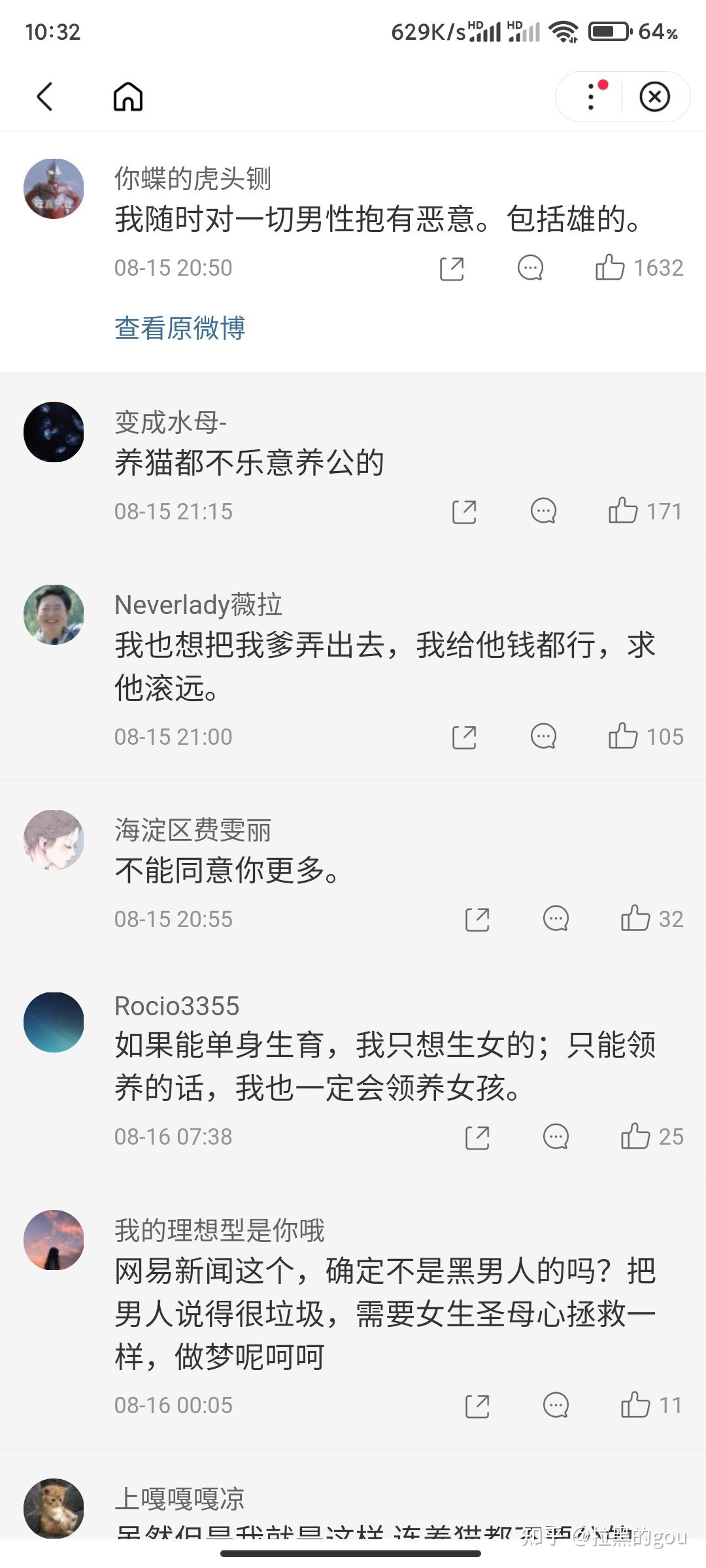Share 你蝶的虎头铡's comment
This screenshot has width=706, height=1568.
(x=452, y=269)
